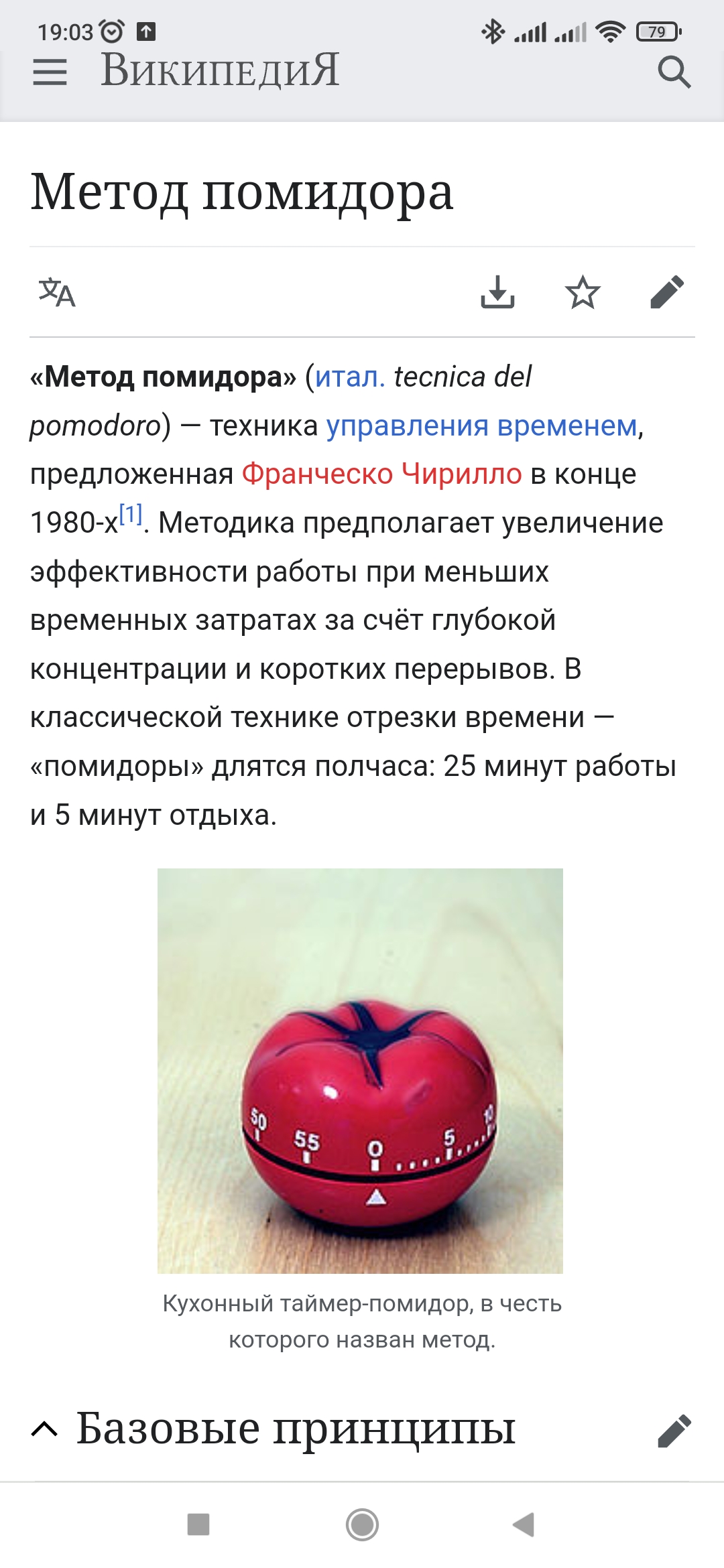Collapse the «Базовые принципы» section

[45, 1429]
